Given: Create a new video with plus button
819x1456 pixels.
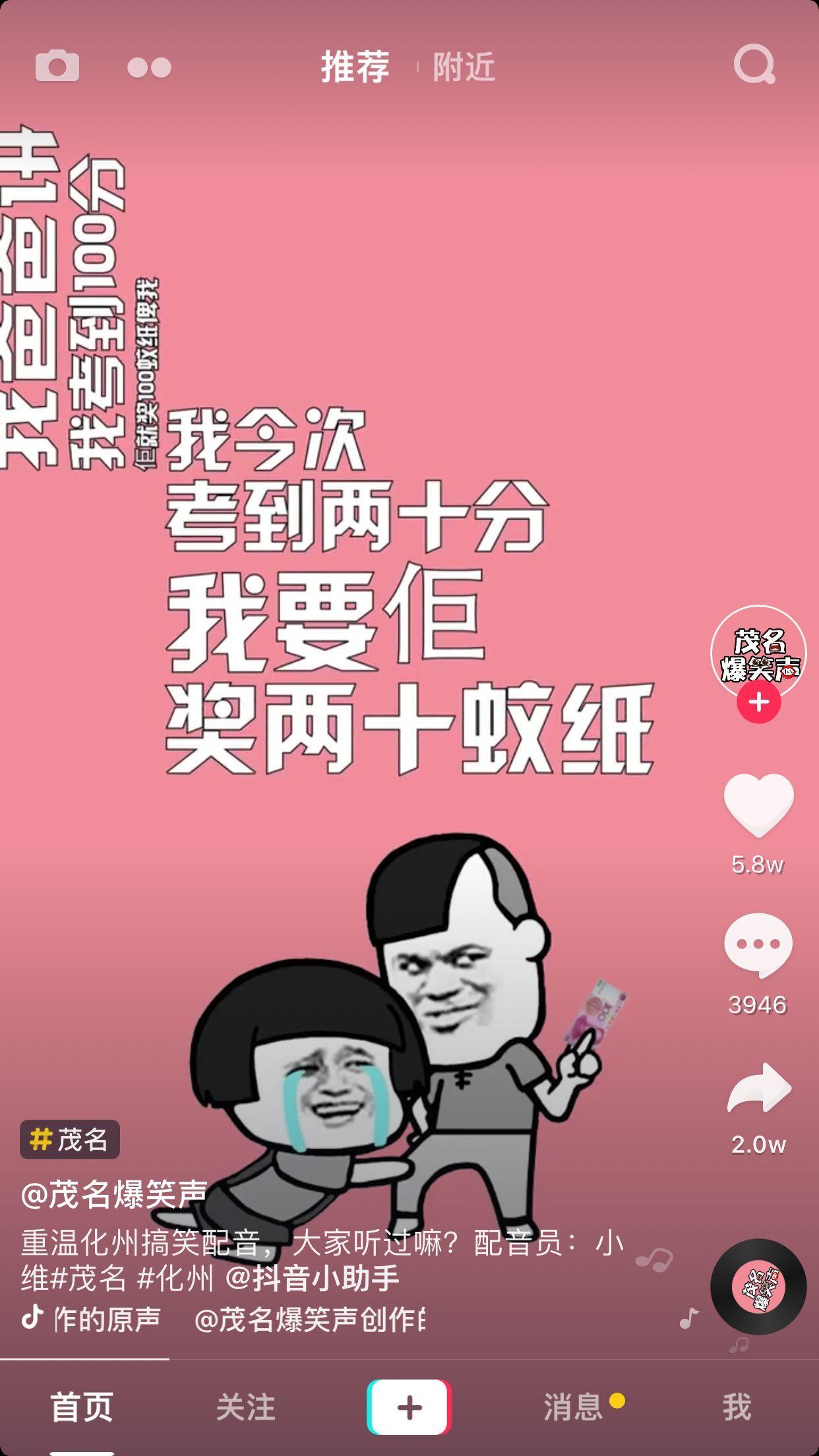Looking at the screenshot, I should point(409,1407).
